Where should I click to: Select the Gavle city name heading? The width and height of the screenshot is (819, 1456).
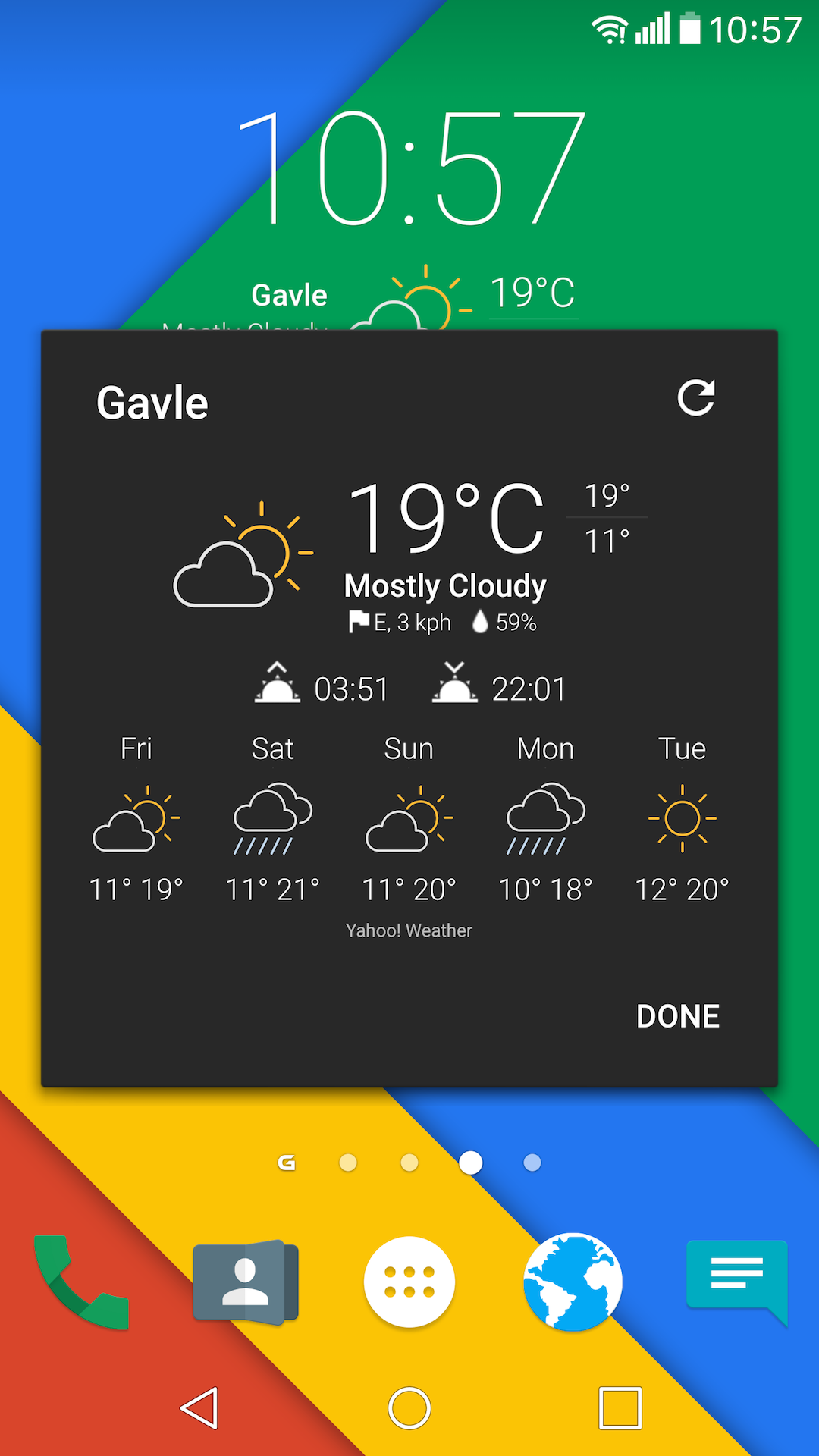pyautogui.click(x=152, y=403)
